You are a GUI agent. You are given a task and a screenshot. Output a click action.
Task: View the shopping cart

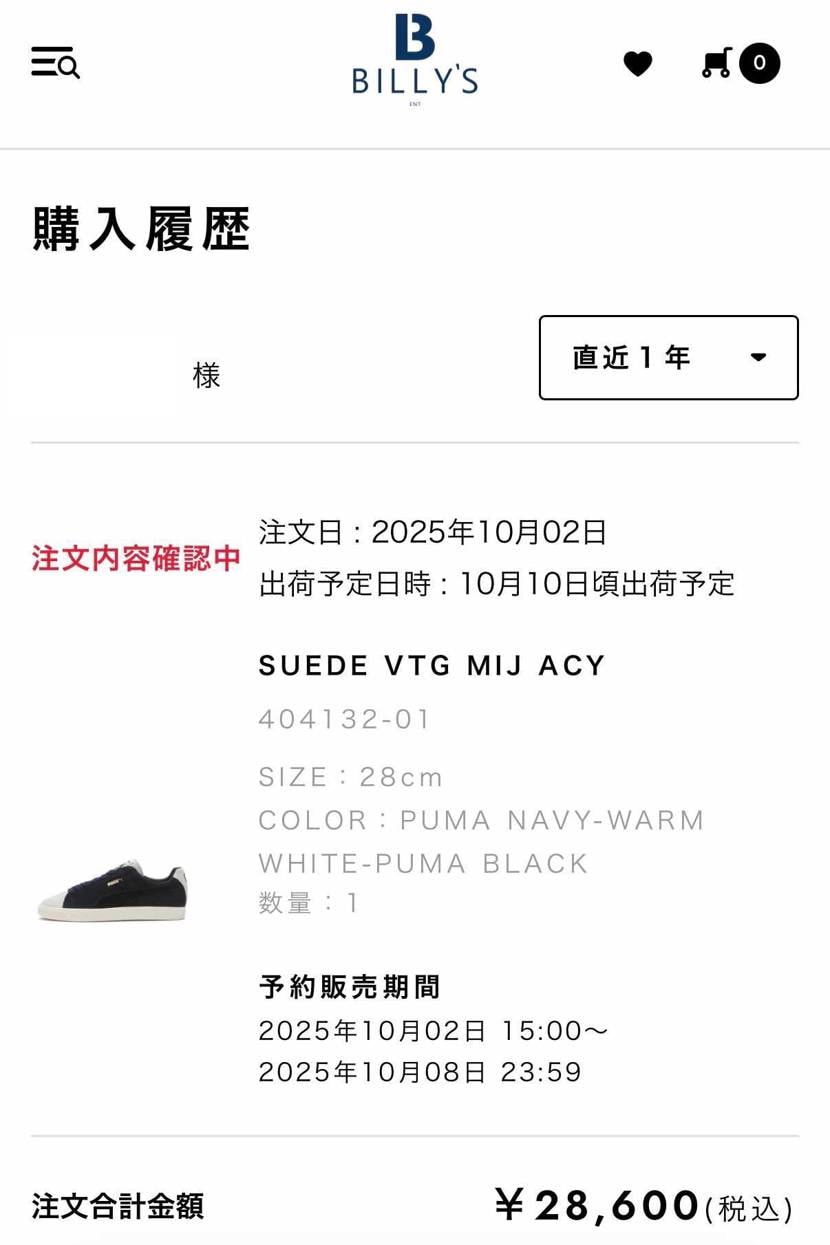pos(740,64)
